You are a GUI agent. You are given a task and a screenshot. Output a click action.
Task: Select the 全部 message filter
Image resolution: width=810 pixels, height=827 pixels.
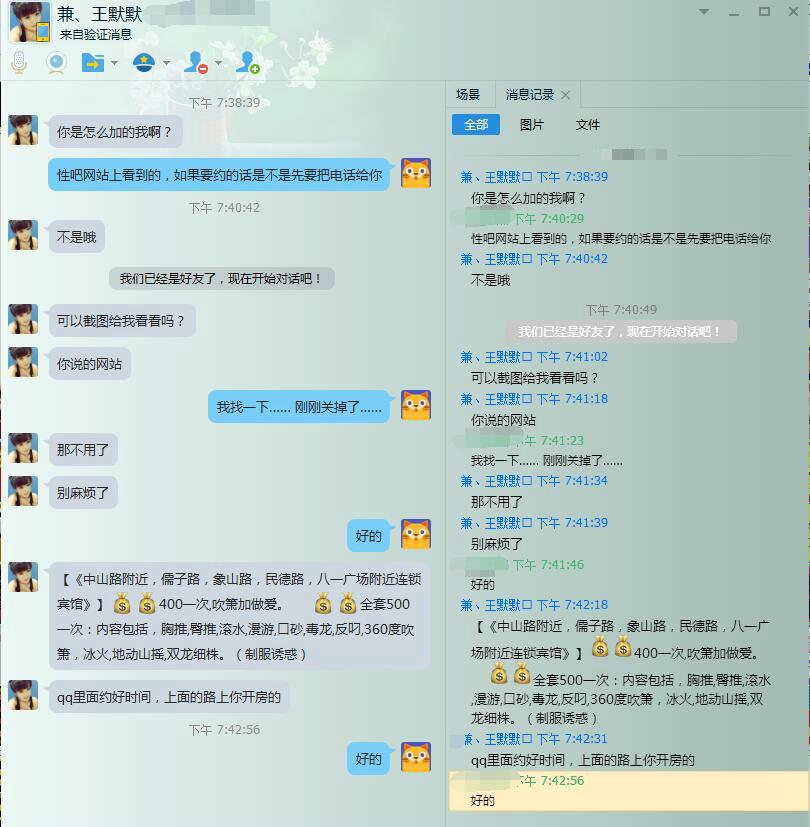(476, 125)
